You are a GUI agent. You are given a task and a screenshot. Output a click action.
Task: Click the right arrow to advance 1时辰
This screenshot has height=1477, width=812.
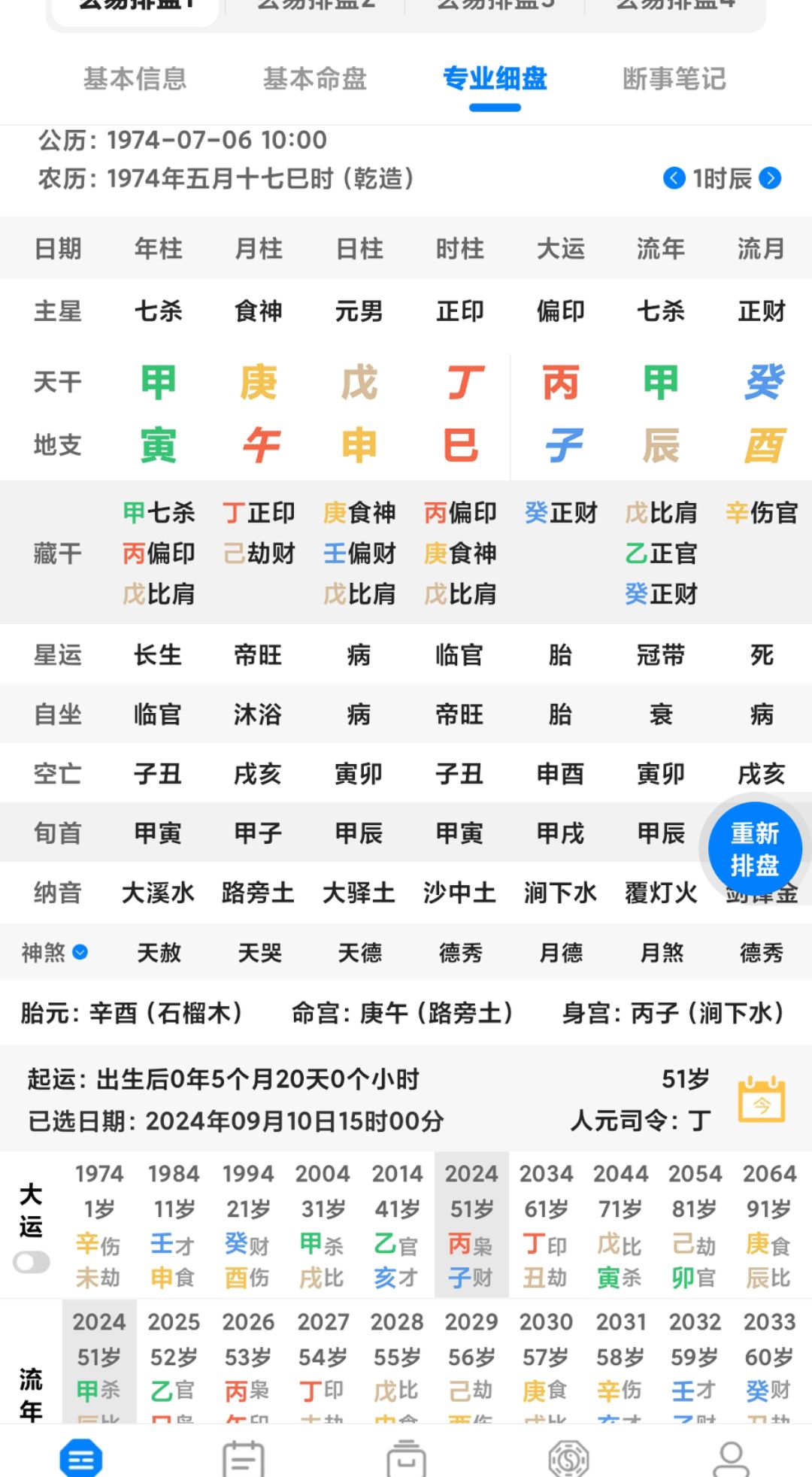click(770, 179)
